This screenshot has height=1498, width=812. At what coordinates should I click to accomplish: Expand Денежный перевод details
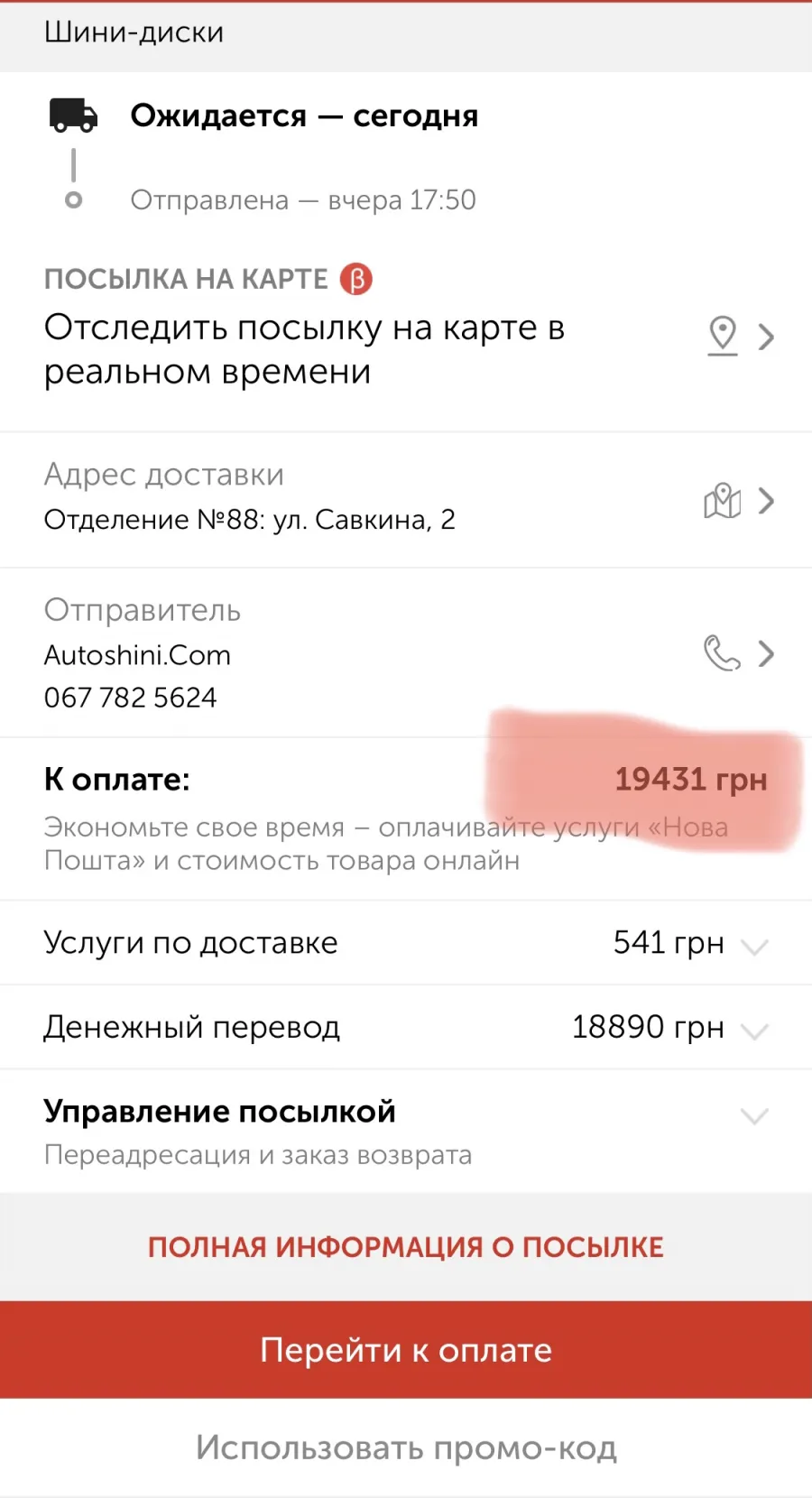point(406,1027)
